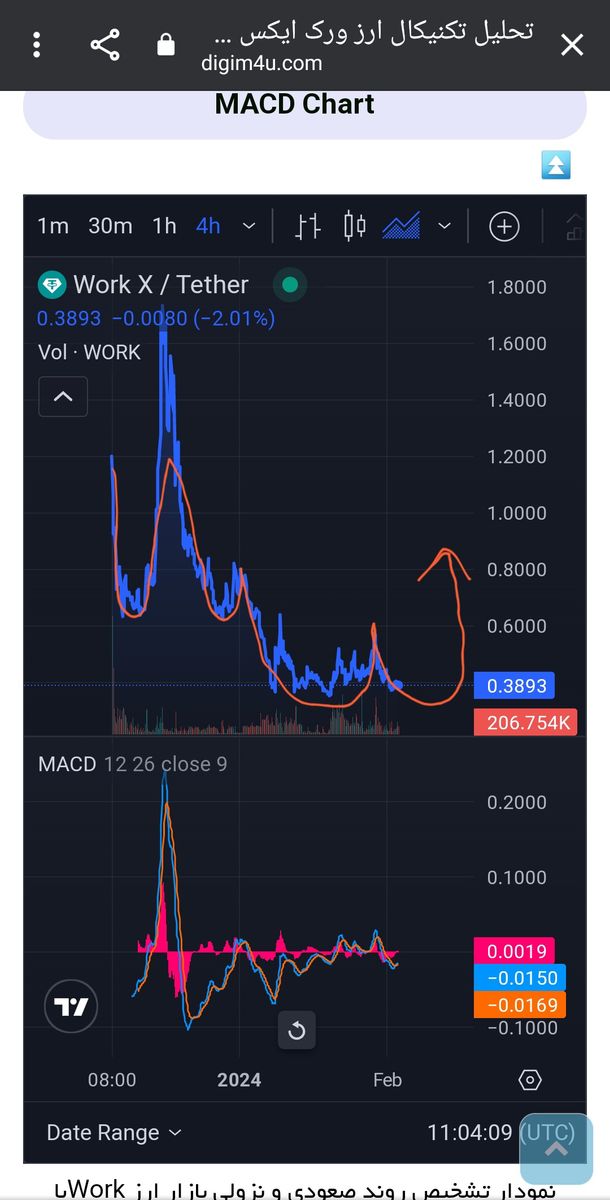Close the browser tab

pyautogui.click(x=571, y=44)
